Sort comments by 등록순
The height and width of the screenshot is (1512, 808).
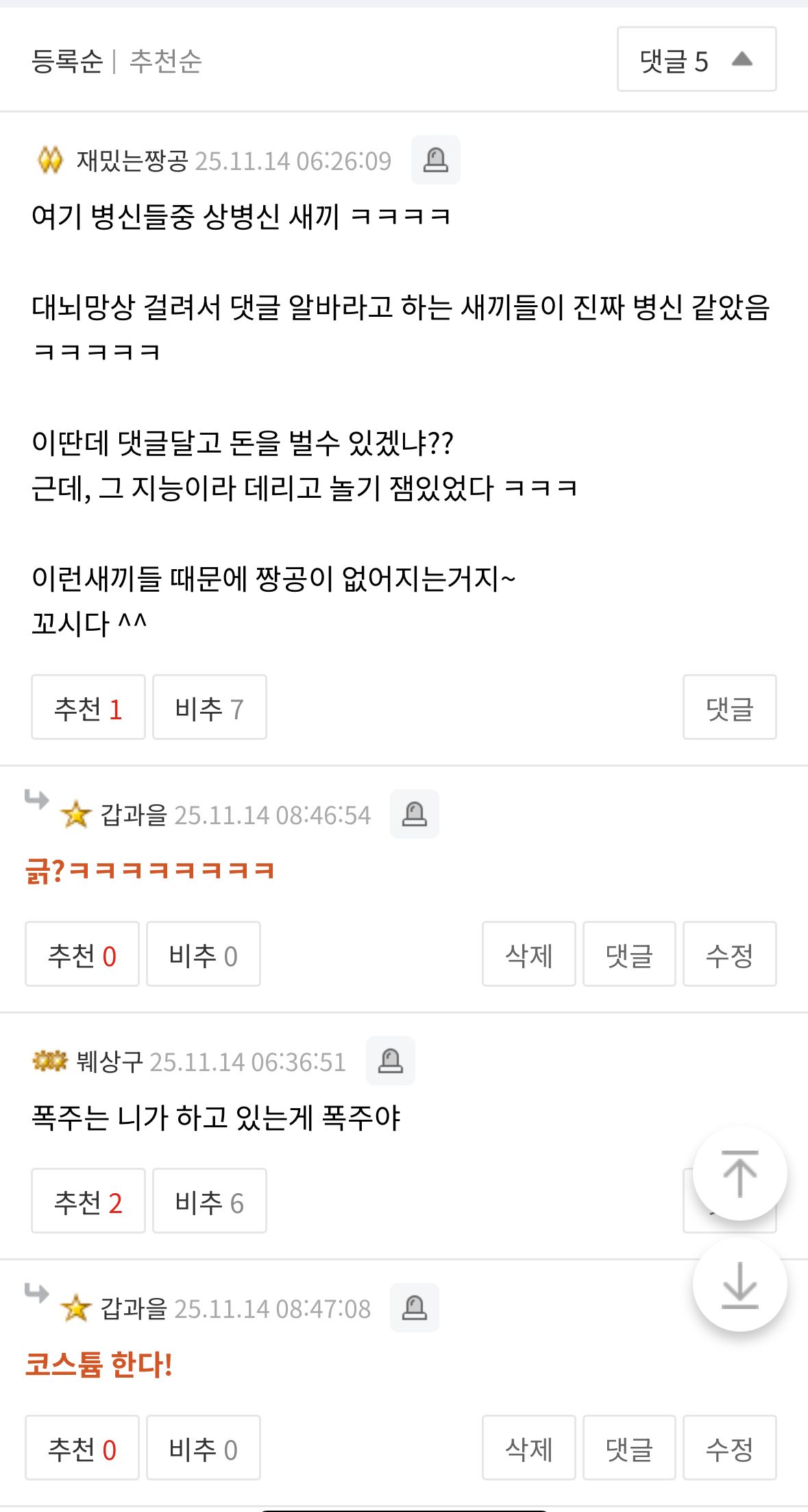(x=66, y=62)
